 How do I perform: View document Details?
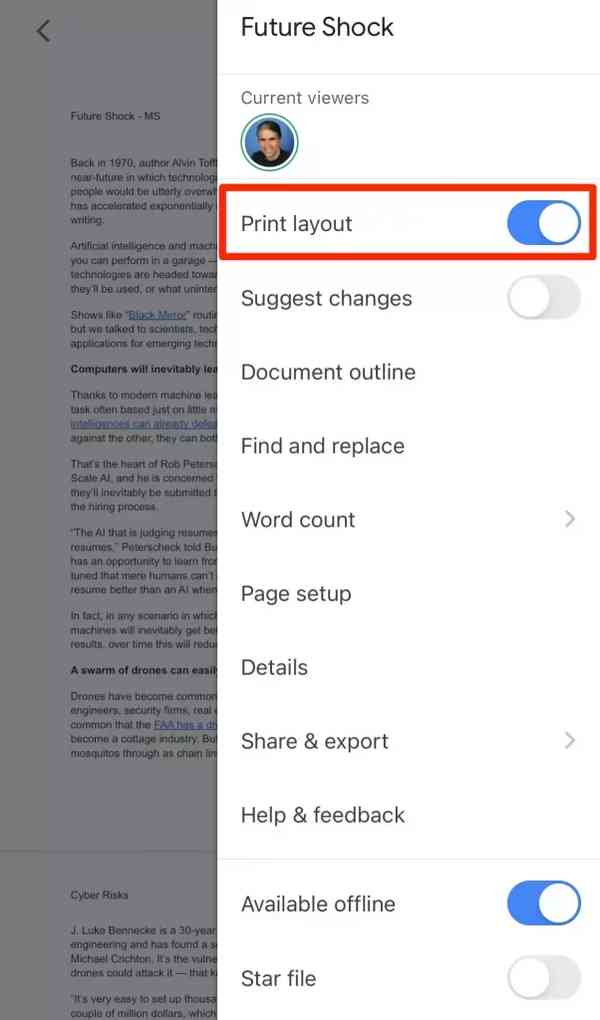point(274,668)
